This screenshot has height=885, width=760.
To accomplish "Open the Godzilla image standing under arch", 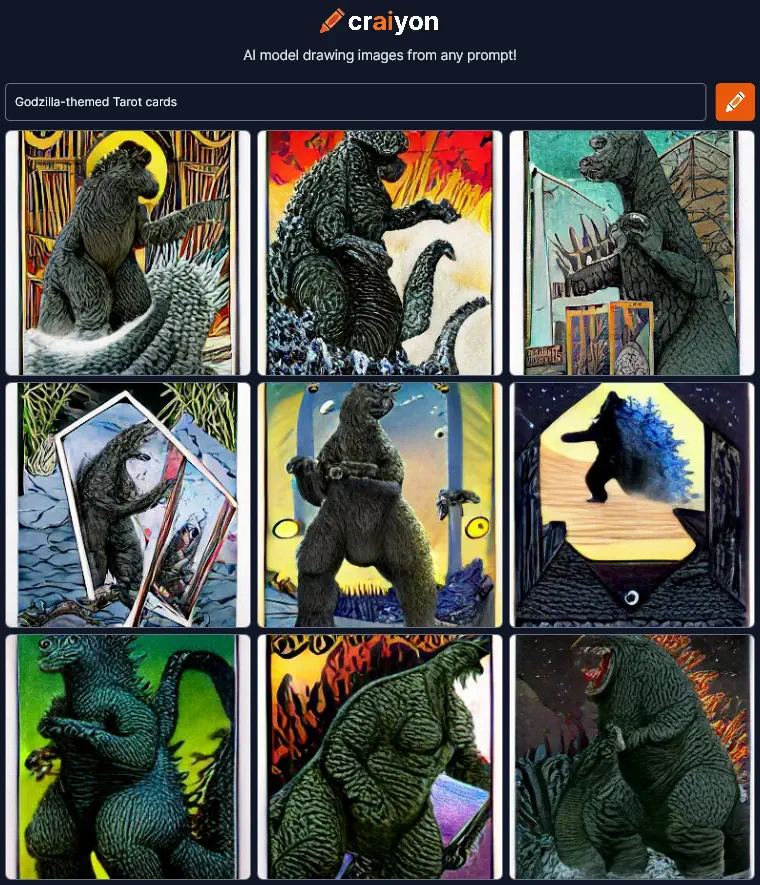I will pos(380,505).
